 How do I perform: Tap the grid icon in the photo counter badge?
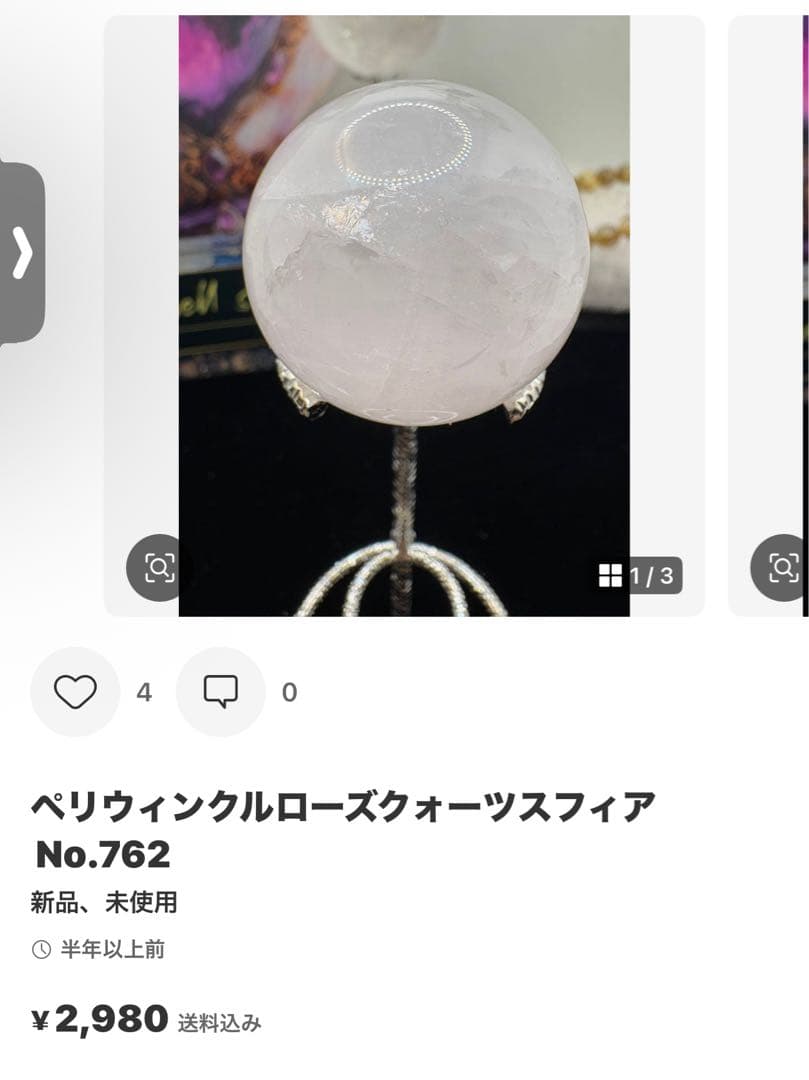611,573
